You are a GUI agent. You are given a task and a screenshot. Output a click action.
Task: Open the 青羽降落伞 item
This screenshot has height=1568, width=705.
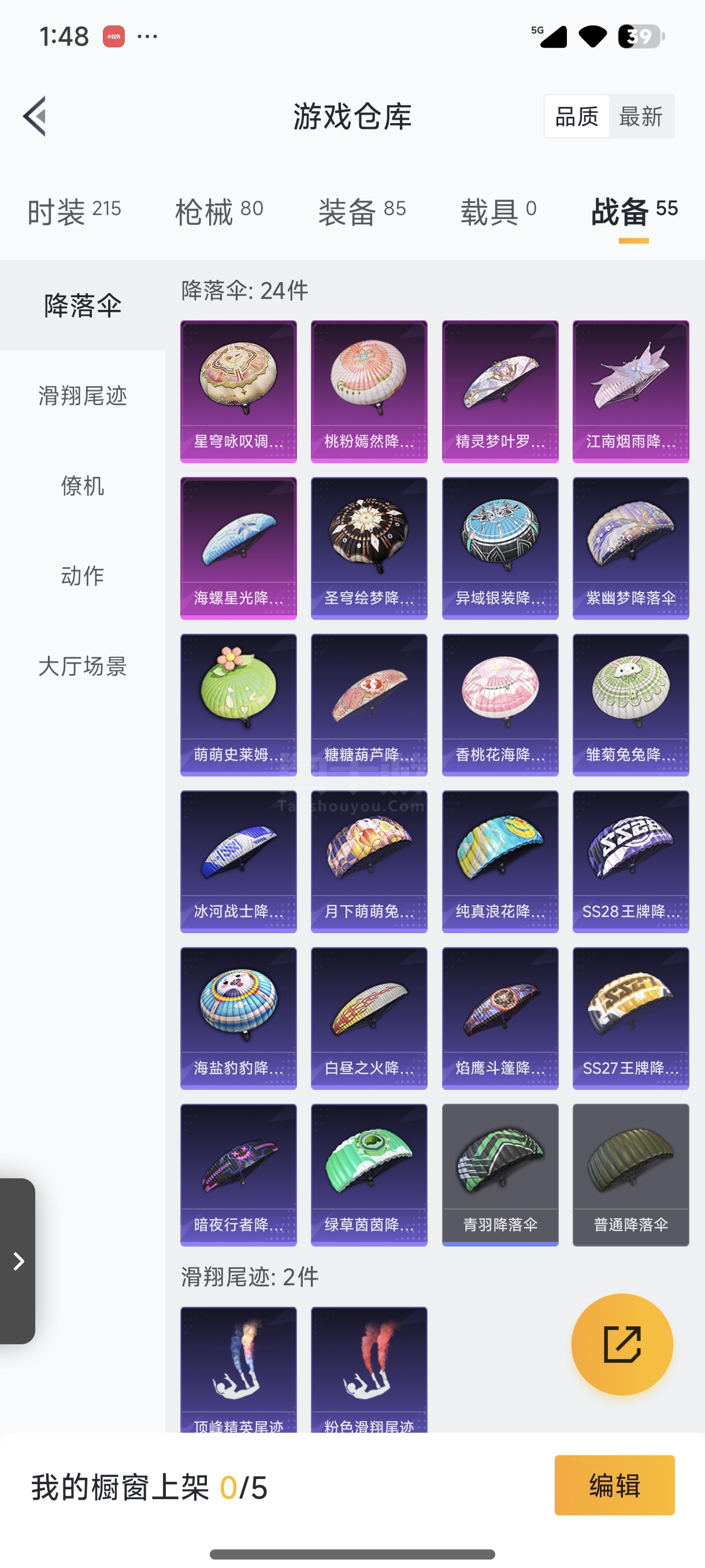[500, 1175]
